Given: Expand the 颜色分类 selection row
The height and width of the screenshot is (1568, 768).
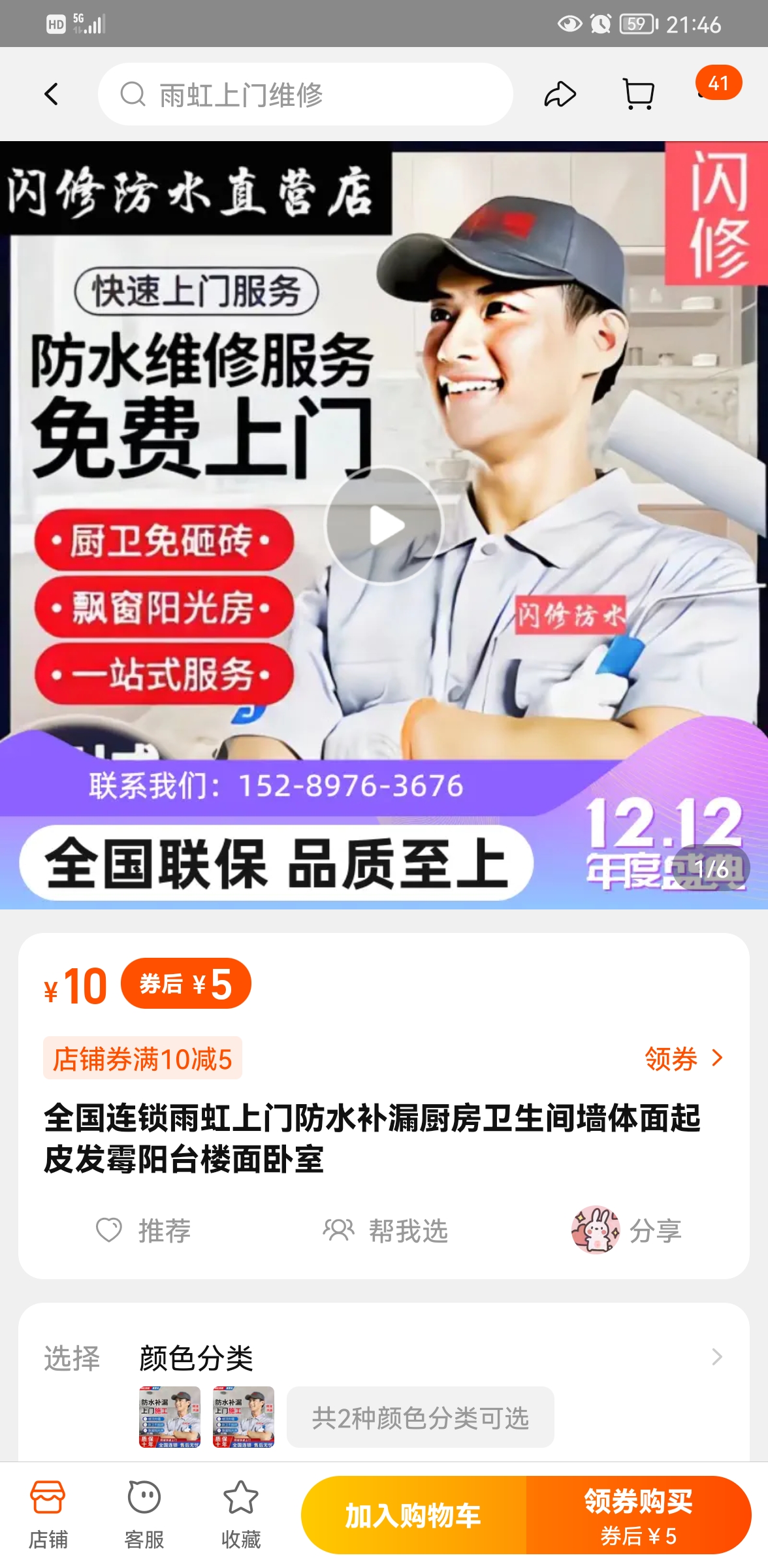Looking at the screenshot, I should tap(384, 1358).
